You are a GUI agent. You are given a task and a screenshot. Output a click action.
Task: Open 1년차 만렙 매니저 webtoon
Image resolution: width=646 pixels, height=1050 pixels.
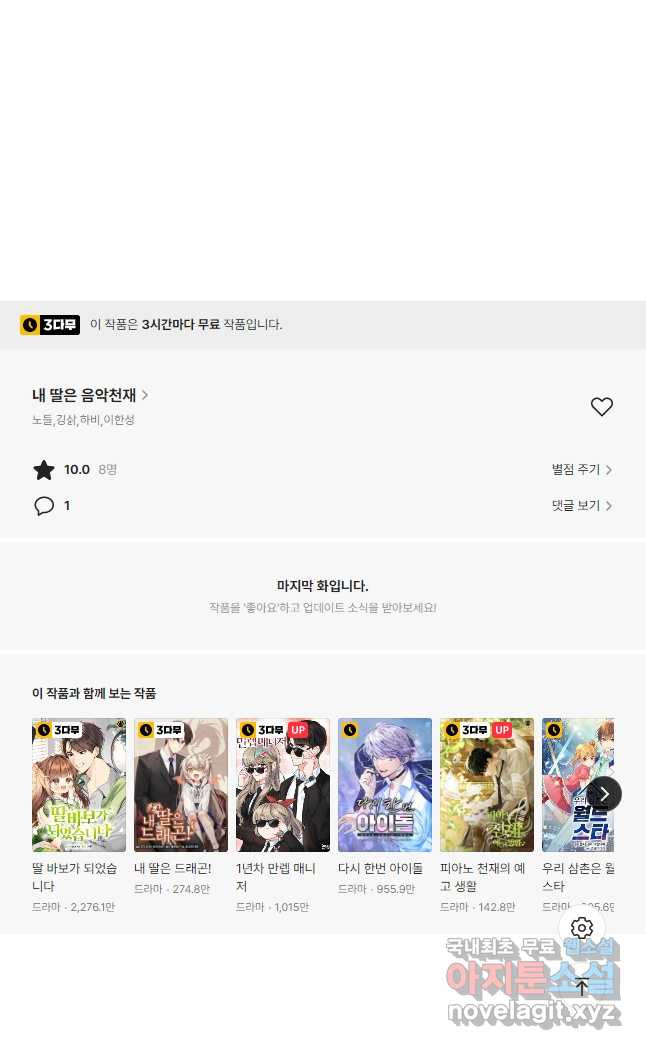(283, 785)
